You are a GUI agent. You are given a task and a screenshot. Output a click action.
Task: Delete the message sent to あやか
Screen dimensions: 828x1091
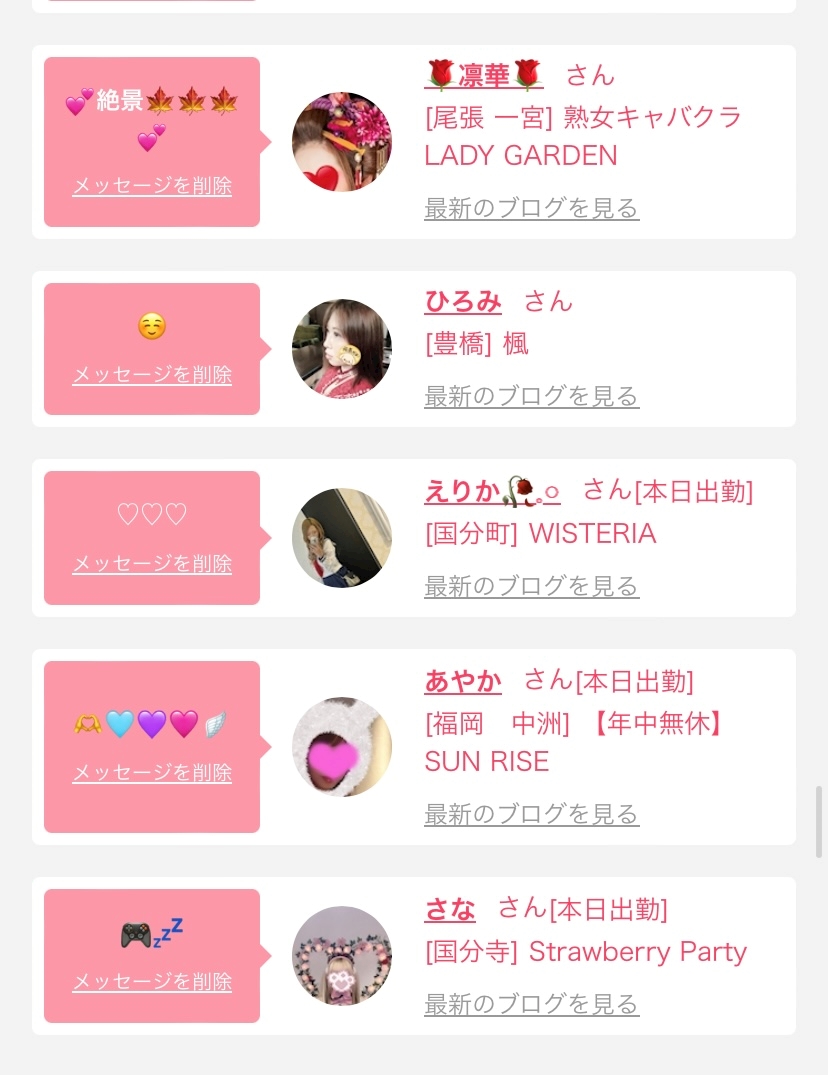click(x=152, y=773)
